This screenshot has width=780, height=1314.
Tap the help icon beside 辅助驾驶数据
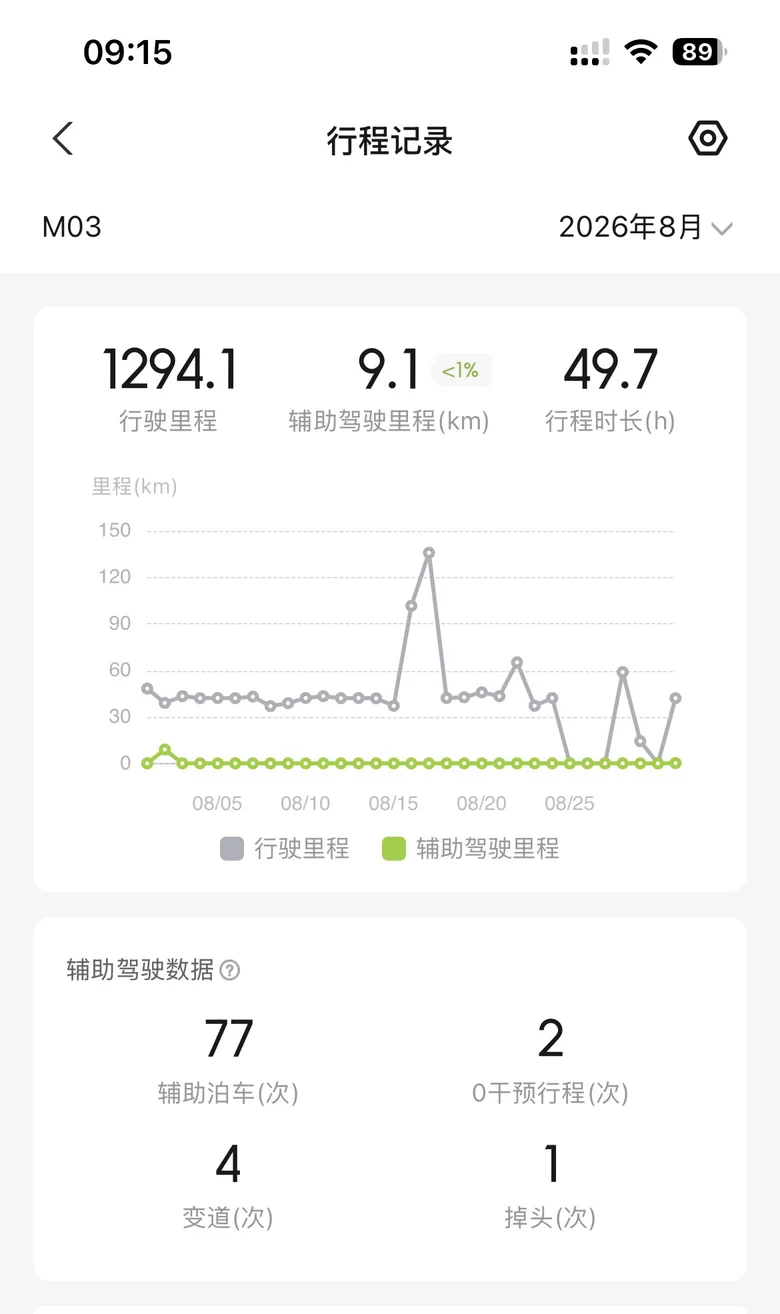point(230,970)
